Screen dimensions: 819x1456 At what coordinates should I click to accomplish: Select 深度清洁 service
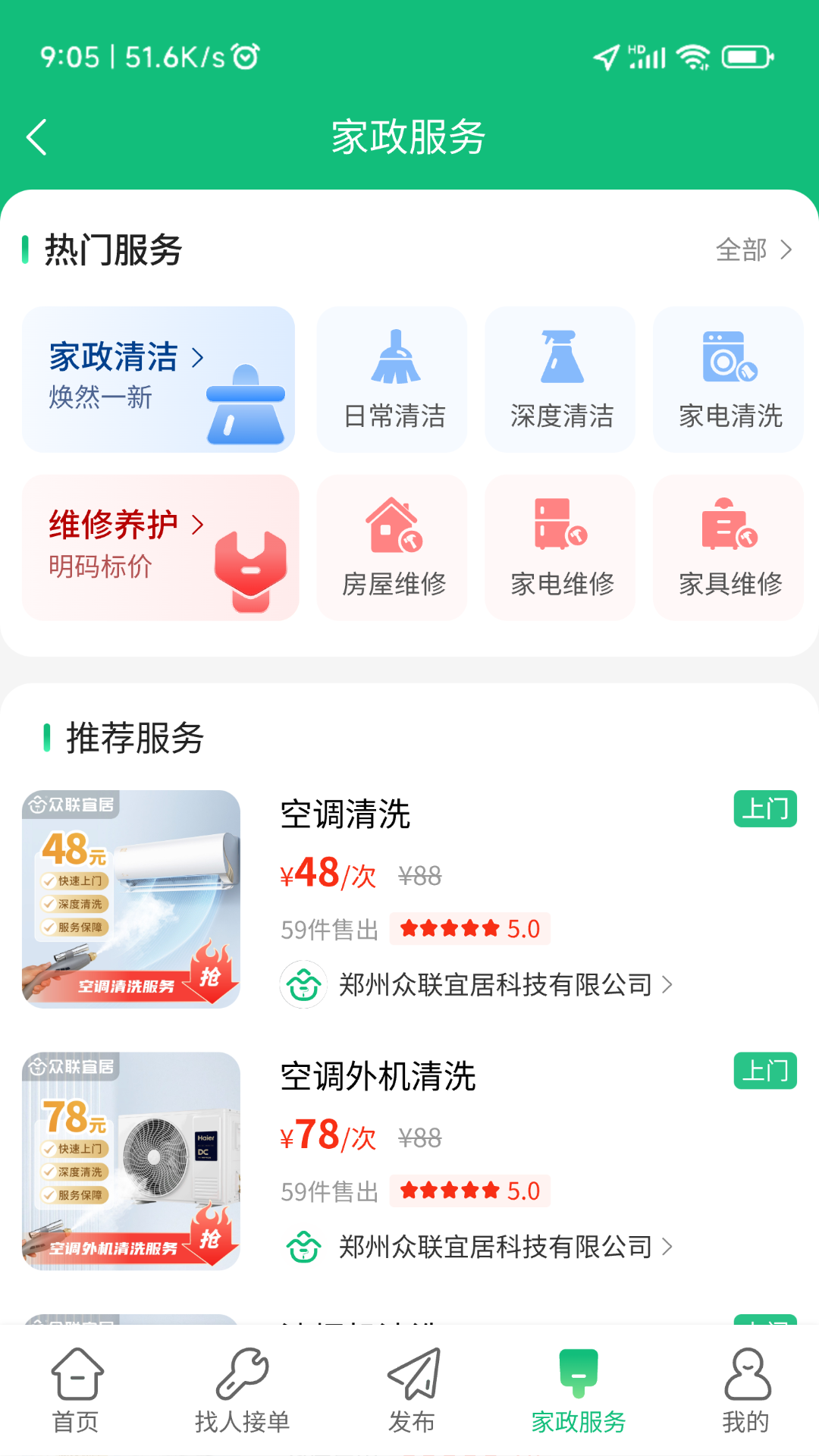[x=560, y=380]
